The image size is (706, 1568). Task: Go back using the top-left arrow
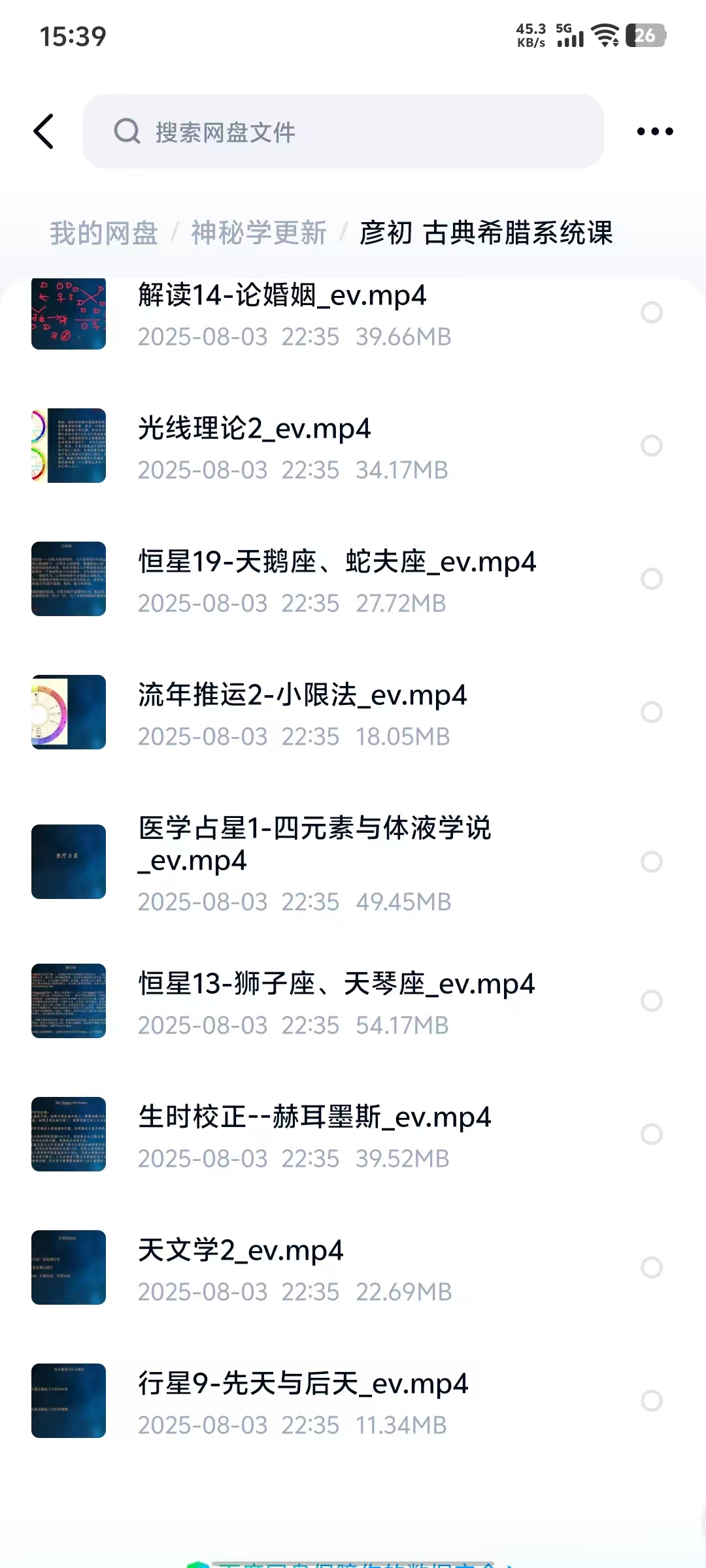click(x=44, y=131)
